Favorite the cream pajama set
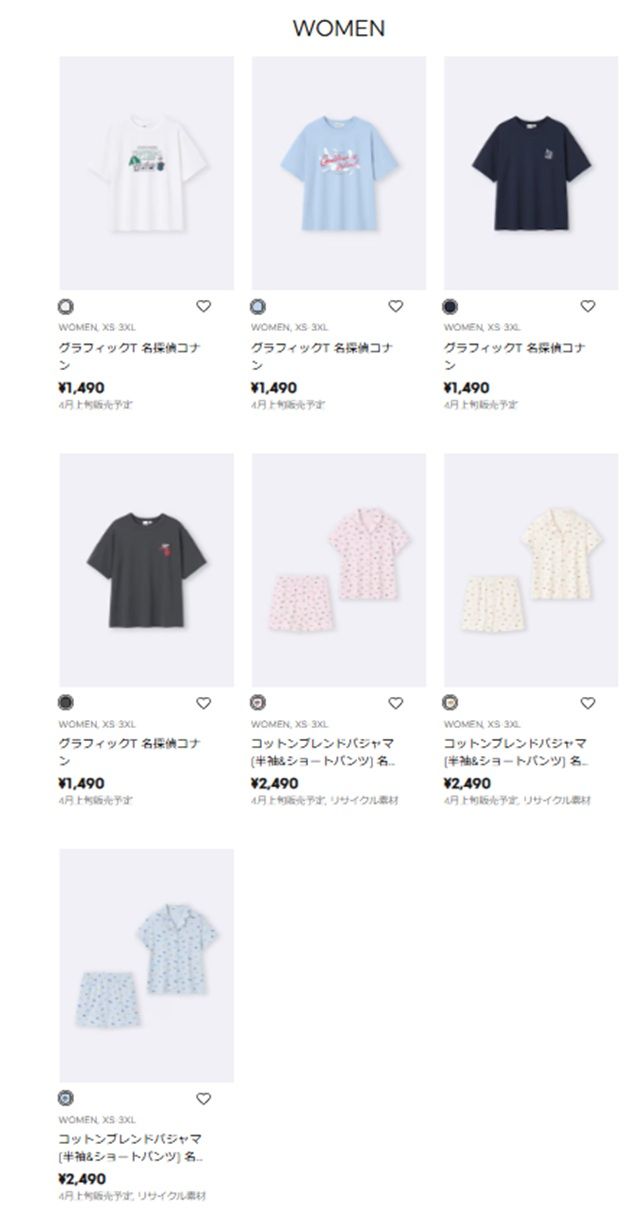The width and height of the screenshot is (640, 1220). pos(588,703)
